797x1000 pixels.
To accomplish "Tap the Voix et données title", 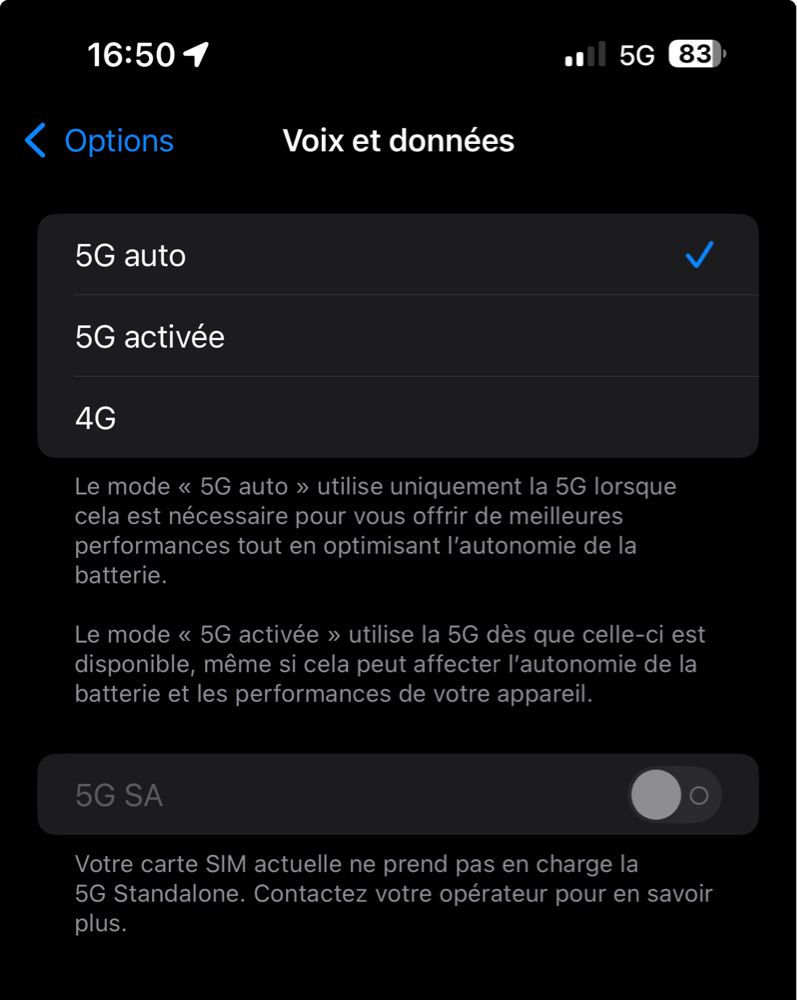I will pos(398,140).
